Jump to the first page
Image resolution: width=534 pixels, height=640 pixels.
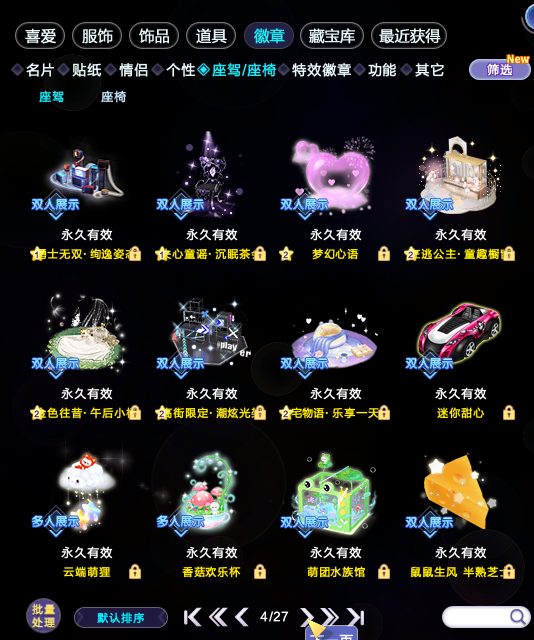192,617
